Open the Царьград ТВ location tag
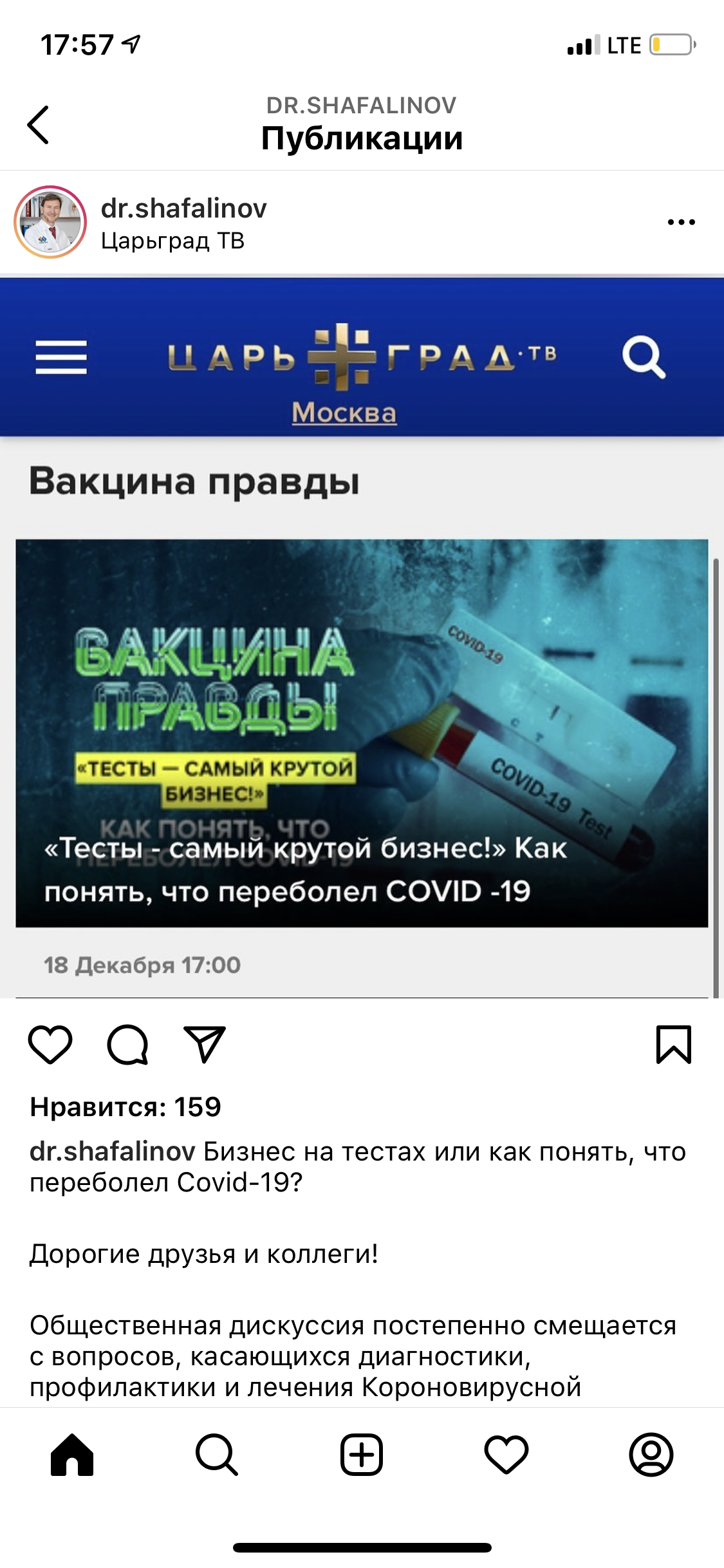 (x=172, y=241)
